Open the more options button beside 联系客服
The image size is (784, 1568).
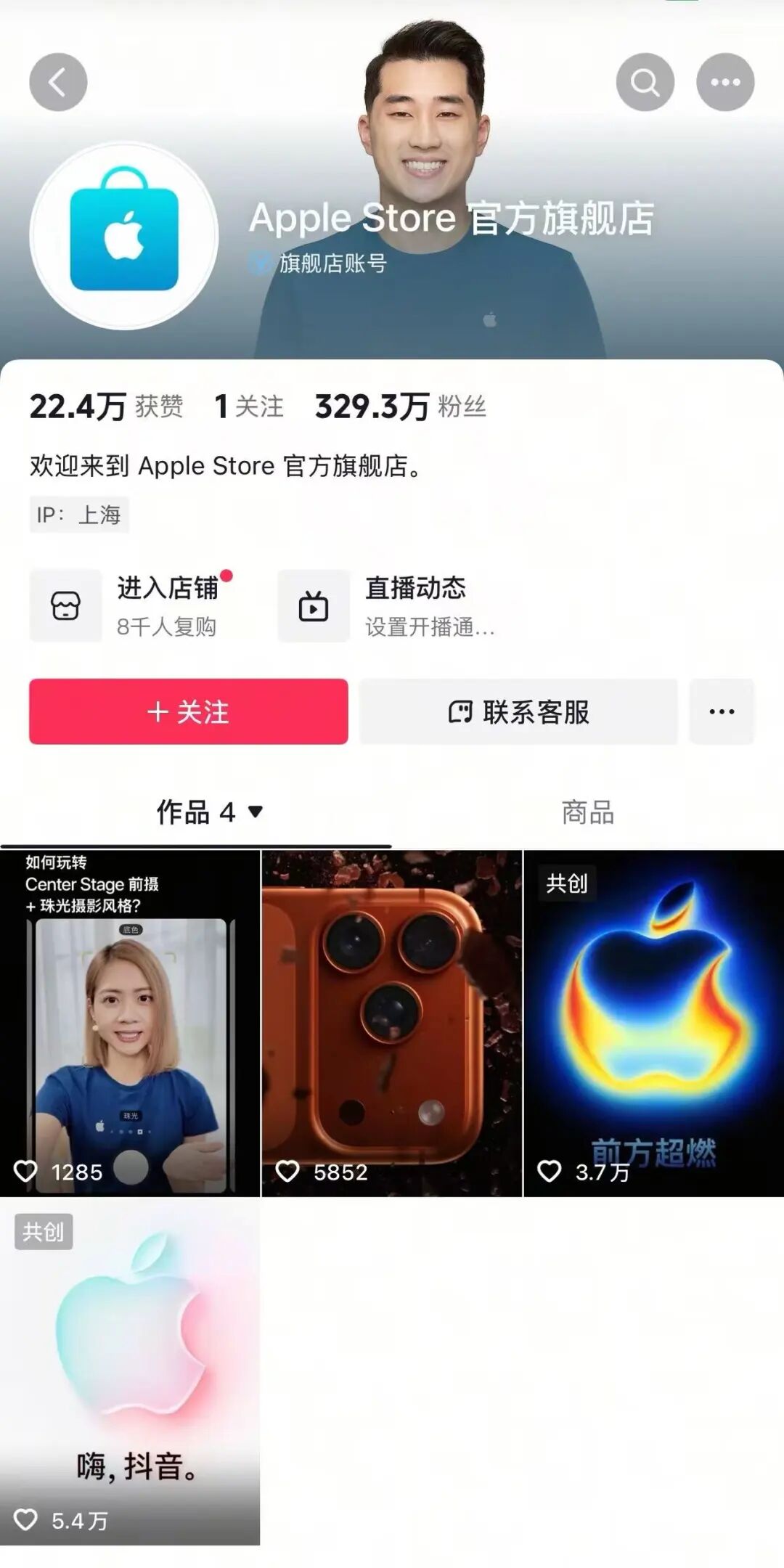(722, 711)
